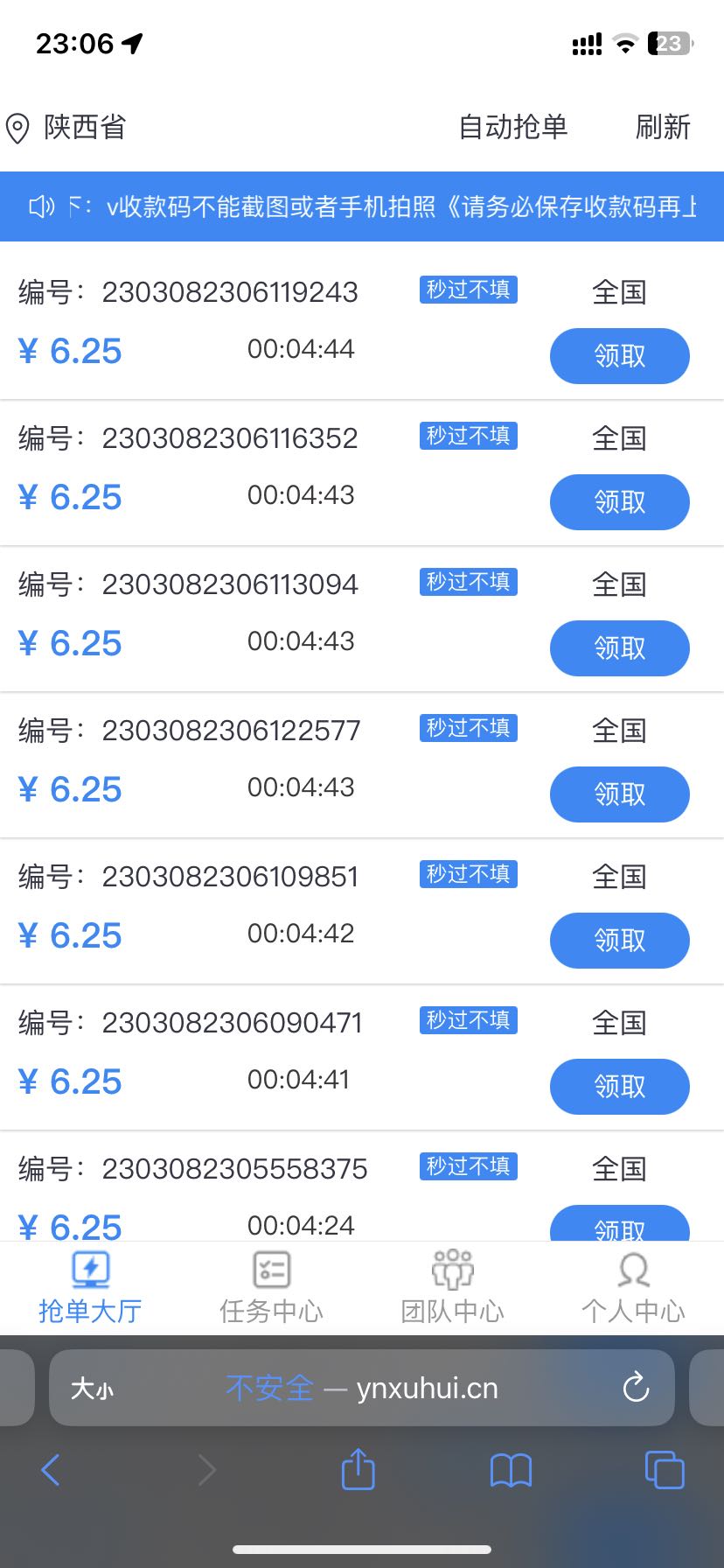Switch to the 任务中心 tab
Image resolution: width=724 pixels, height=1568 pixels.
[x=271, y=1287]
